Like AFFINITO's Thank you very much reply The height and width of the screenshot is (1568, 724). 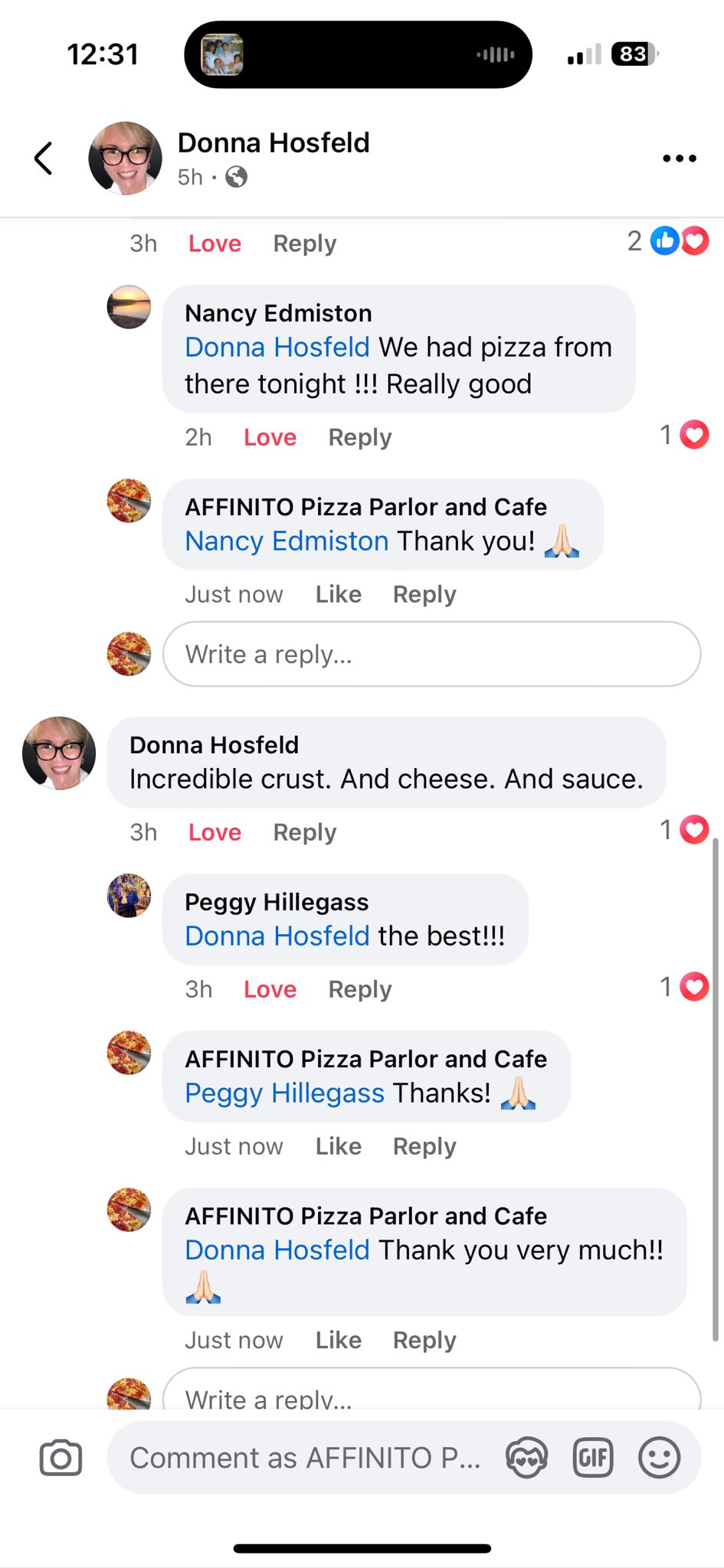tap(339, 1340)
